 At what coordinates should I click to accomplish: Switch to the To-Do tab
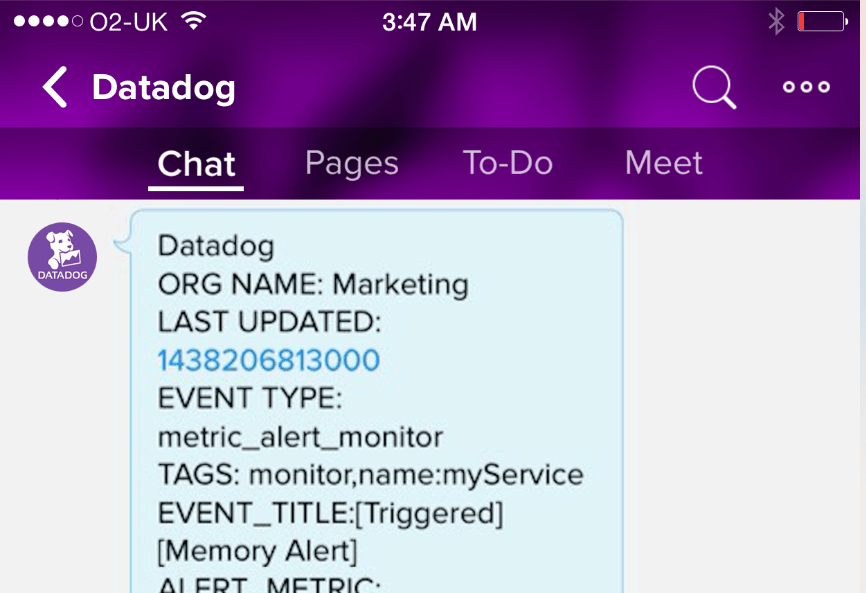pyautogui.click(x=507, y=163)
